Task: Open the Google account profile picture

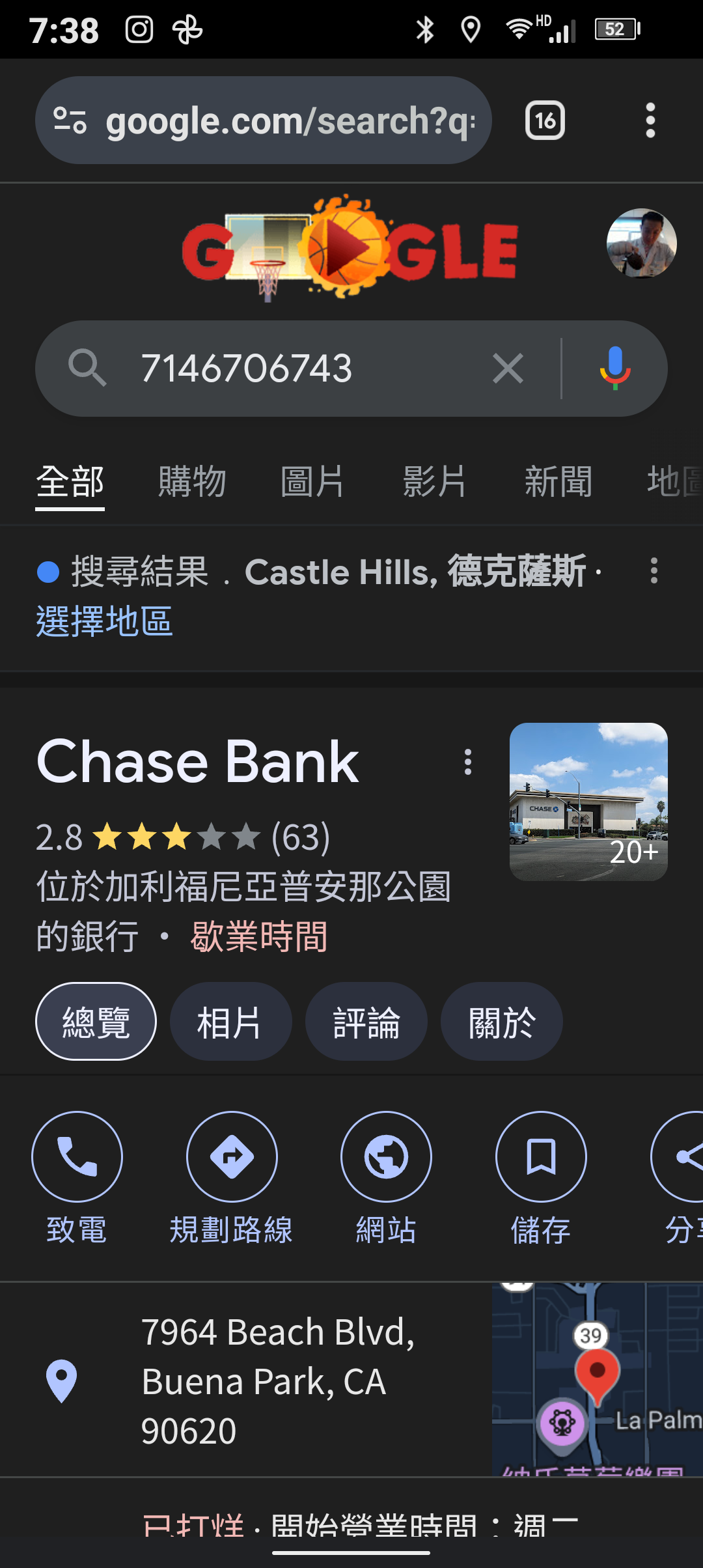Action: [641, 244]
